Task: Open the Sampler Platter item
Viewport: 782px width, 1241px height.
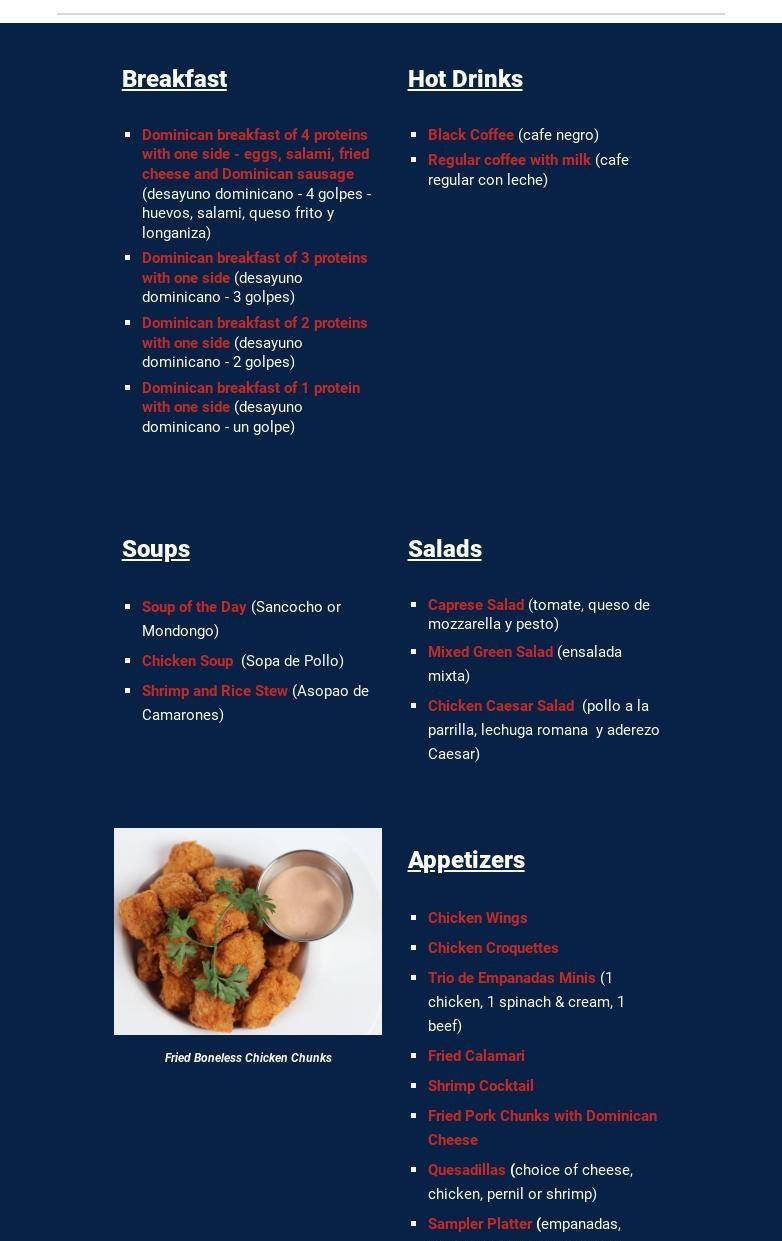Action: [480, 1224]
